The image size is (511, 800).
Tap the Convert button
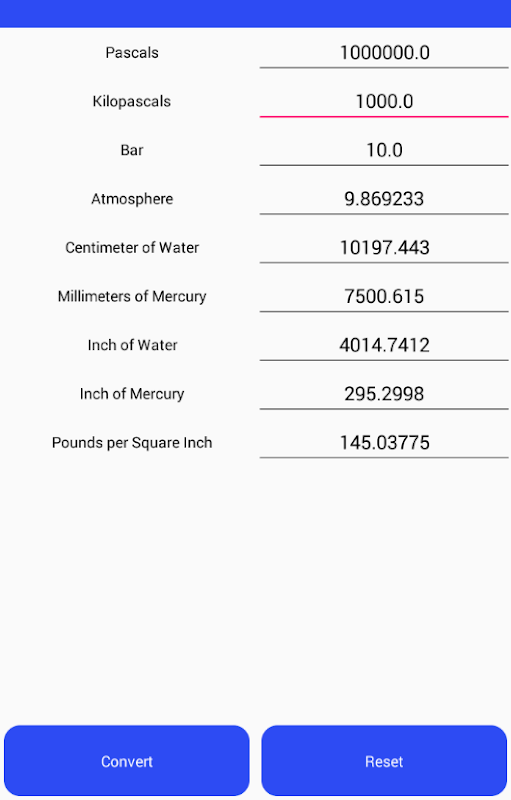[x=126, y=761]
